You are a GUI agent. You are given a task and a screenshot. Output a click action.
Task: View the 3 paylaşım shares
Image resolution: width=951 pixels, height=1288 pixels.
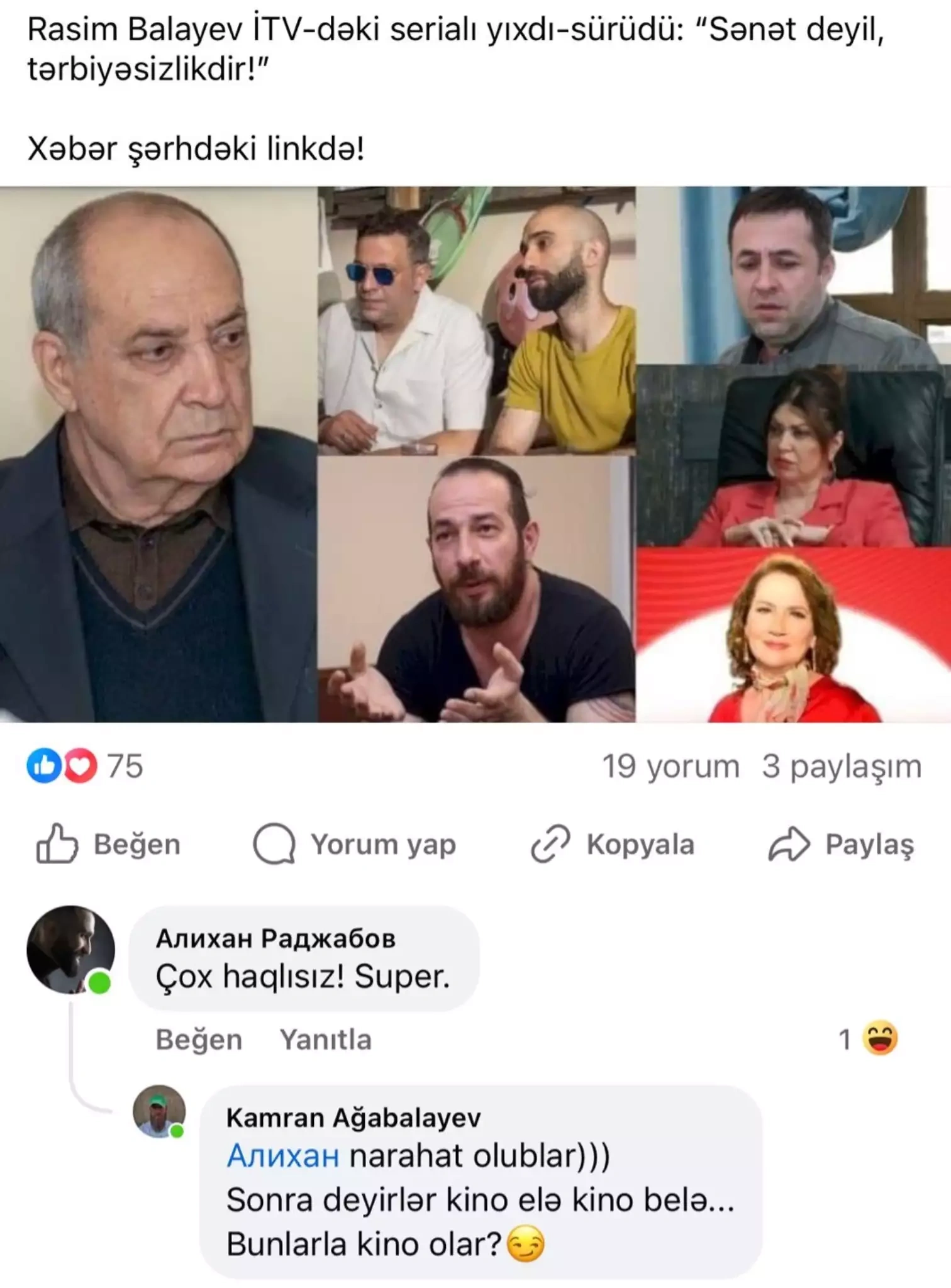pos(842,766)
